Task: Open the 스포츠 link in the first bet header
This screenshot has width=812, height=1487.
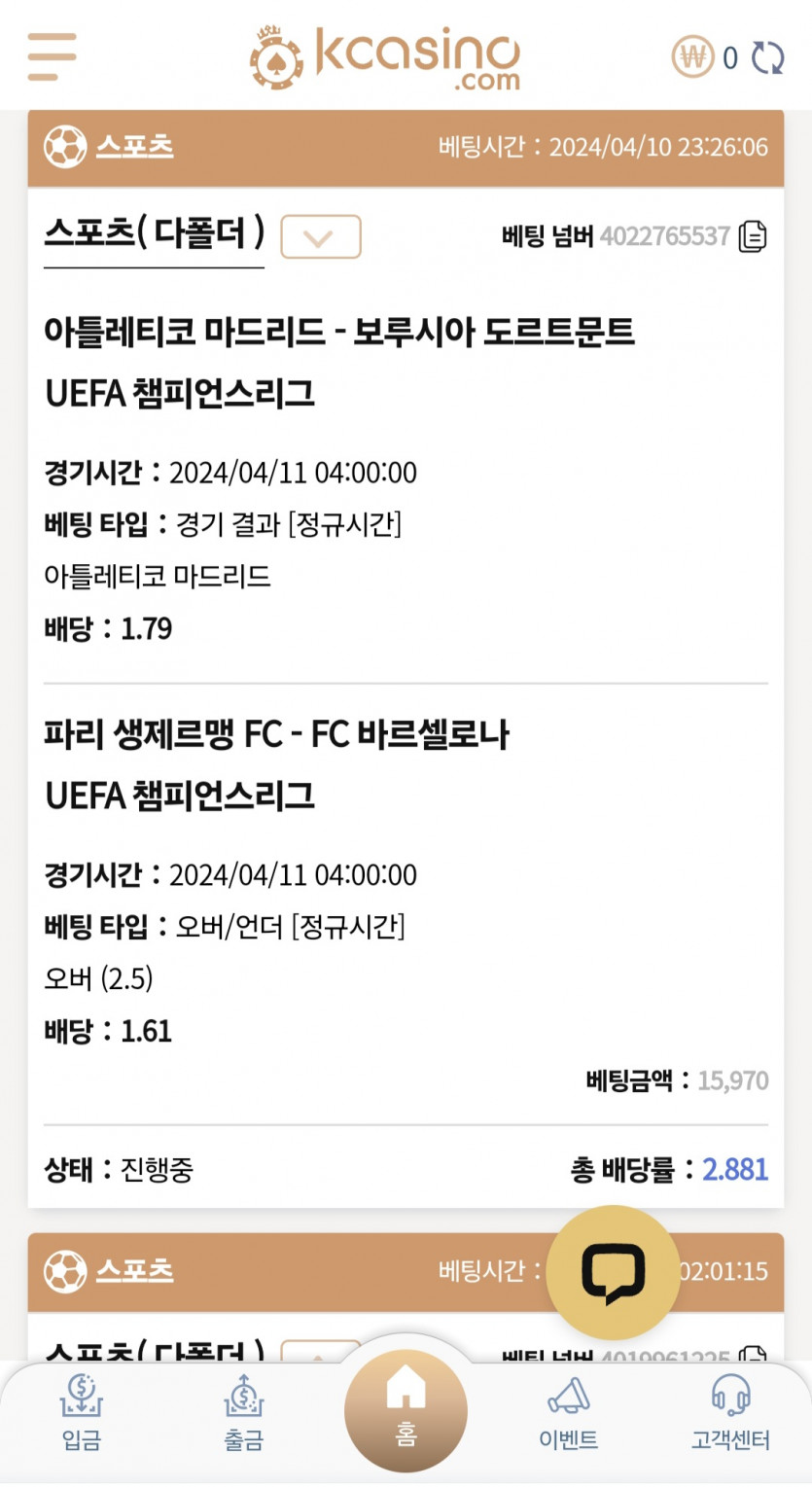Action: tap(134, 147)
